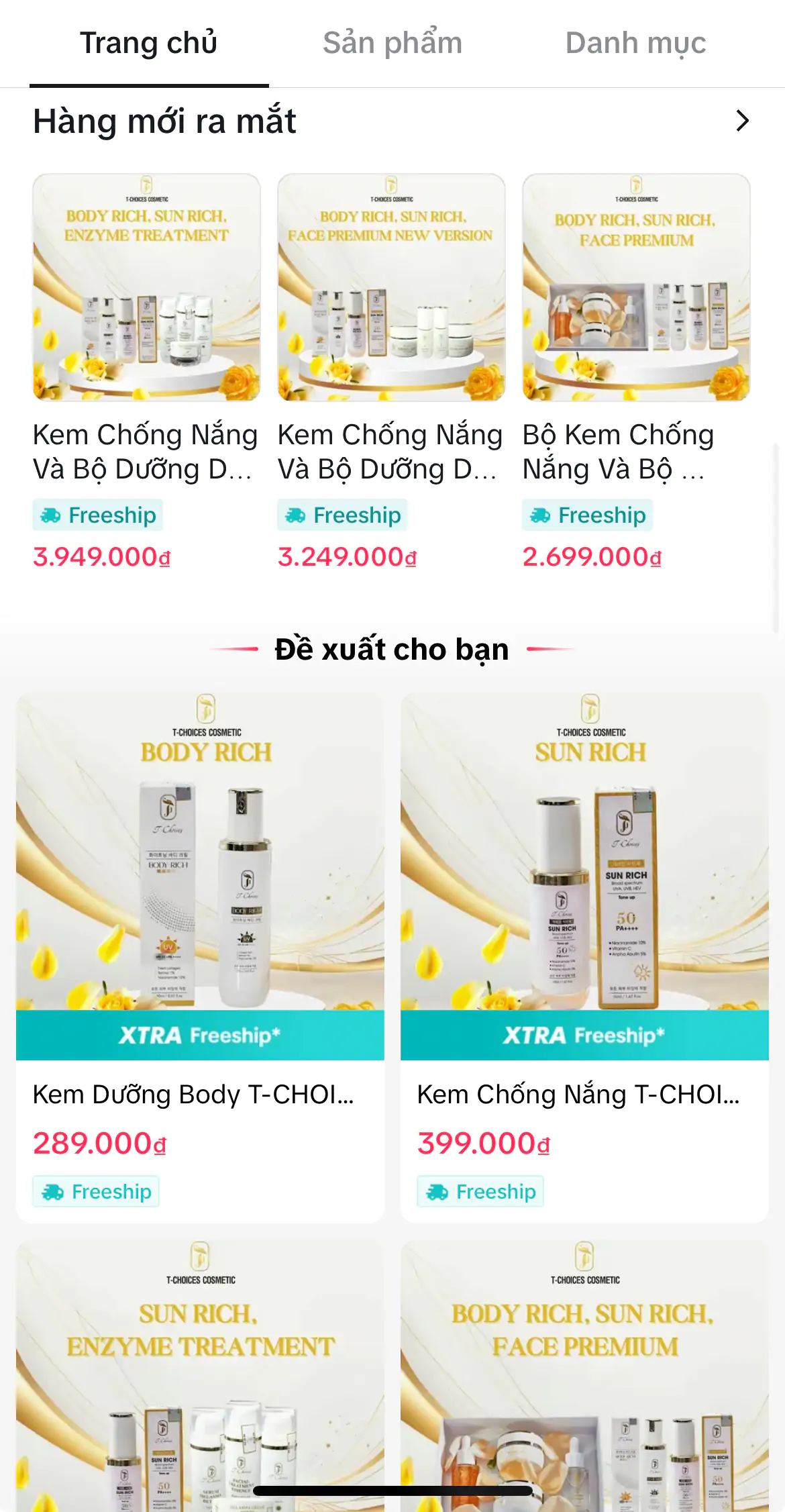
Task: Select the Trang chủ tab
Action: click(149, 43)
